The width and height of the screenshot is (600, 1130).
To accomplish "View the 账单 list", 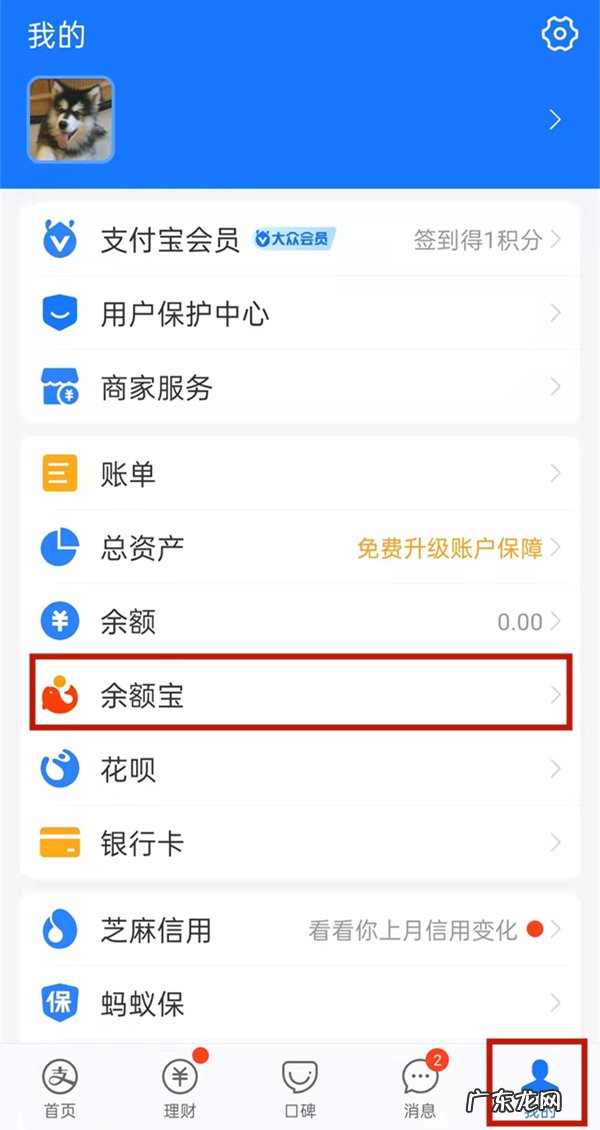I will coord(300,474).
